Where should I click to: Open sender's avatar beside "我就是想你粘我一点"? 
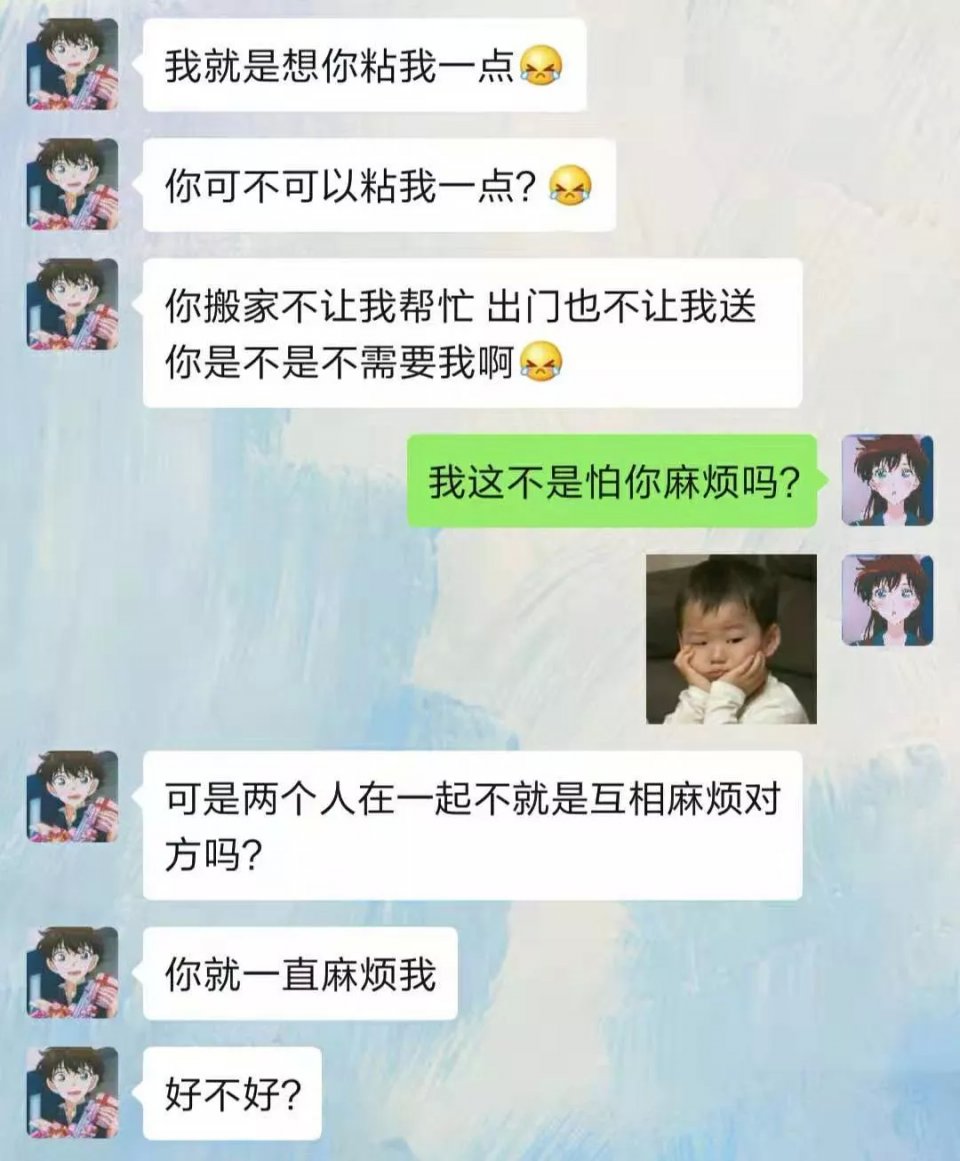(72, 64)
